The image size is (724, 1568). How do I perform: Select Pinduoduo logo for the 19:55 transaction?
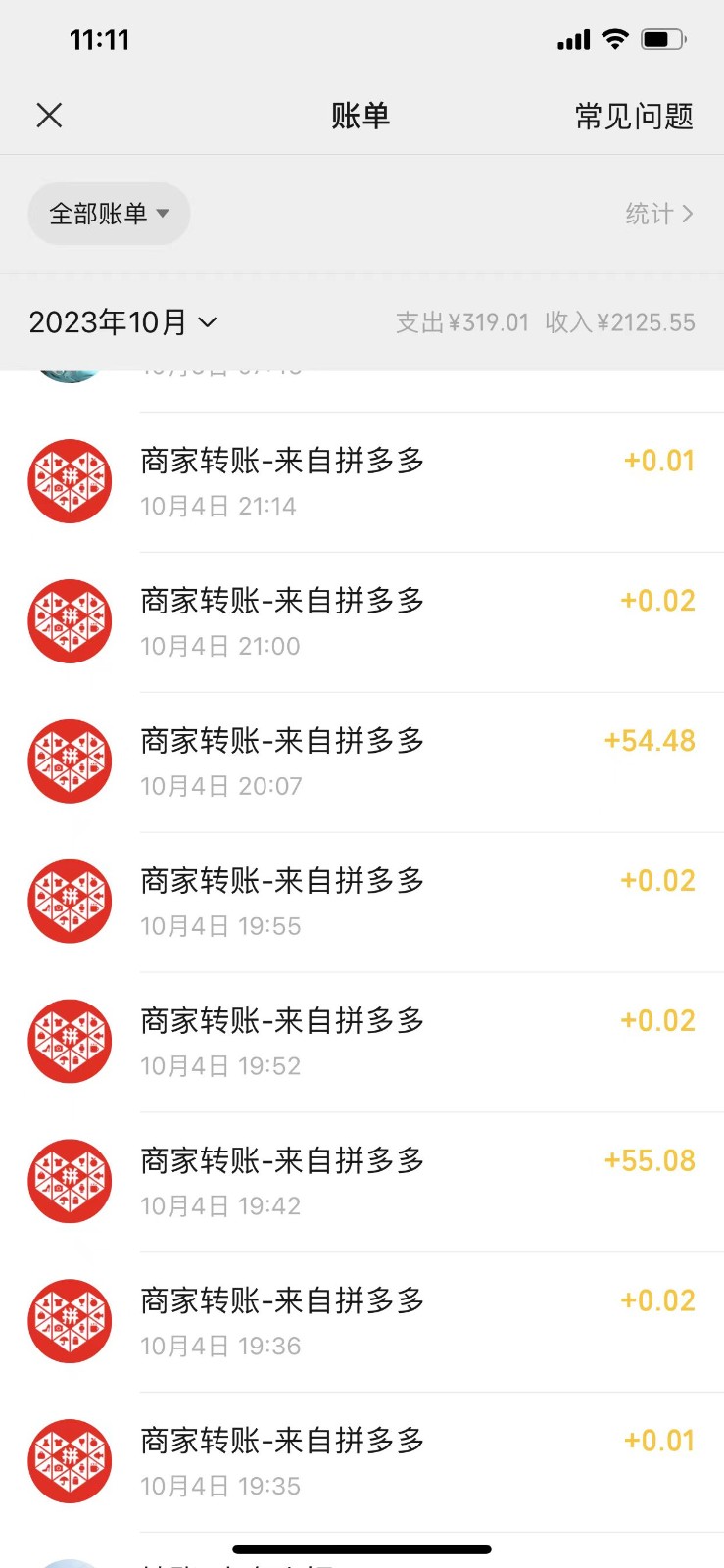pos(69,901)
